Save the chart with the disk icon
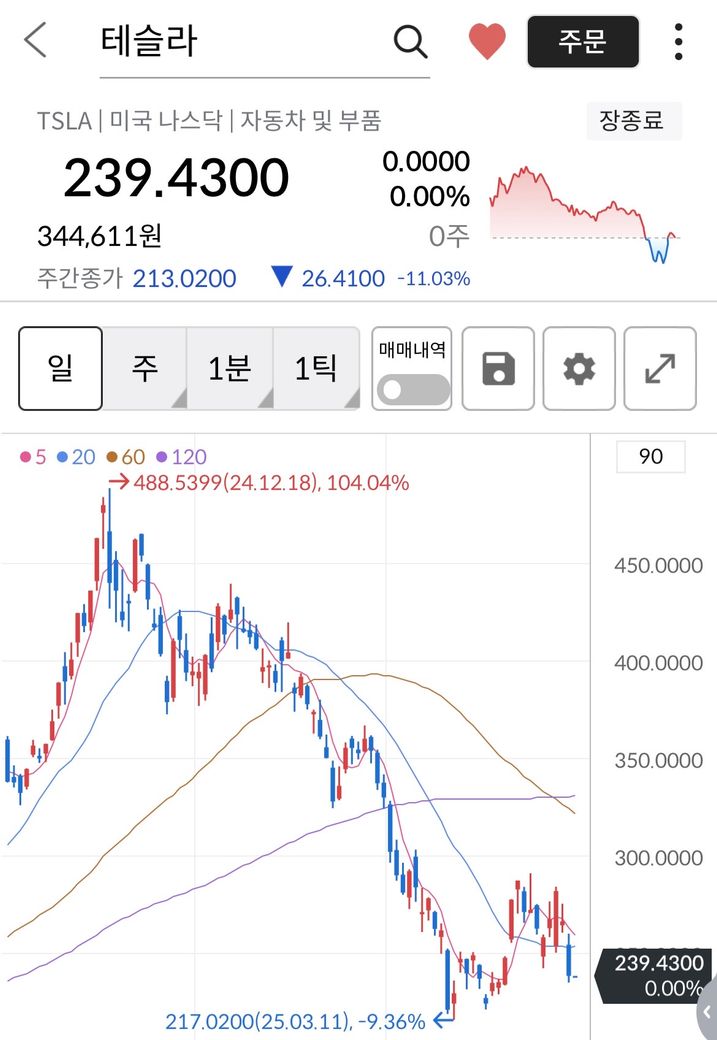 point(498,369)
